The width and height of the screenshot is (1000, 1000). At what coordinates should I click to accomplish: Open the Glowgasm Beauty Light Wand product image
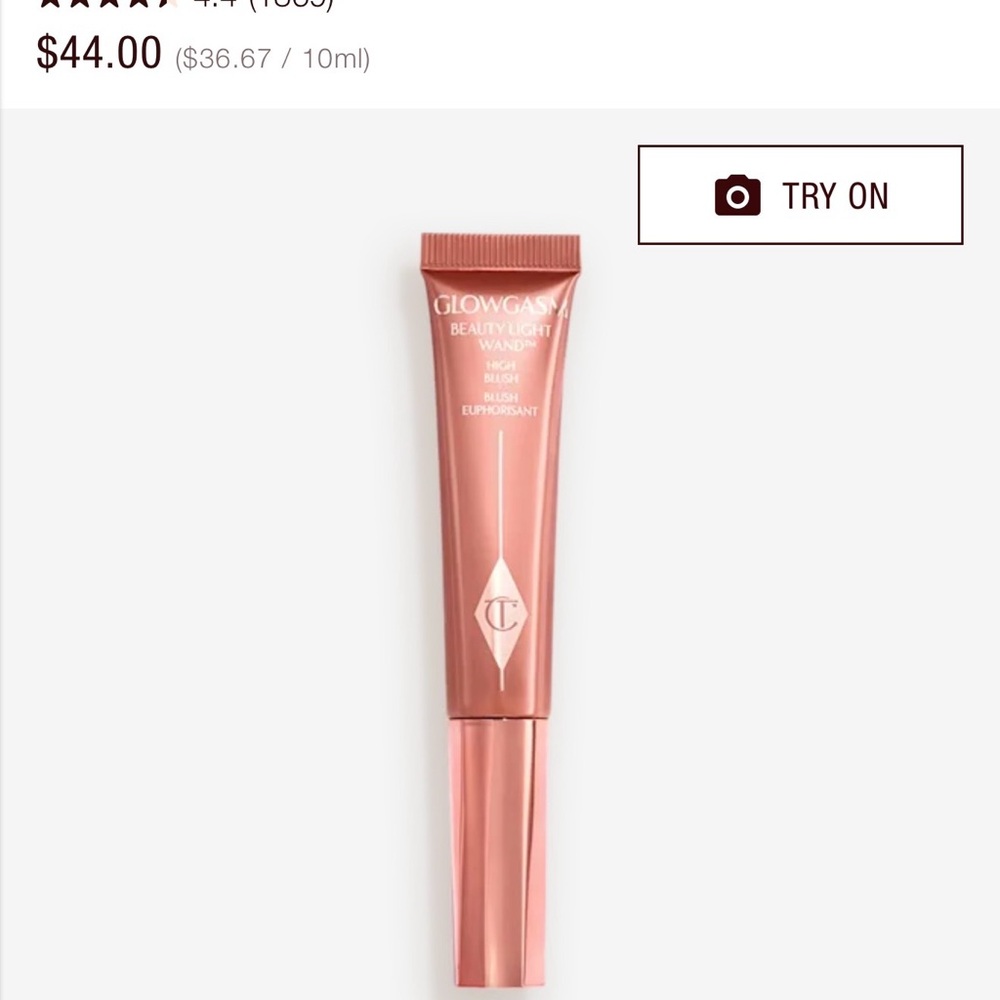498,600
